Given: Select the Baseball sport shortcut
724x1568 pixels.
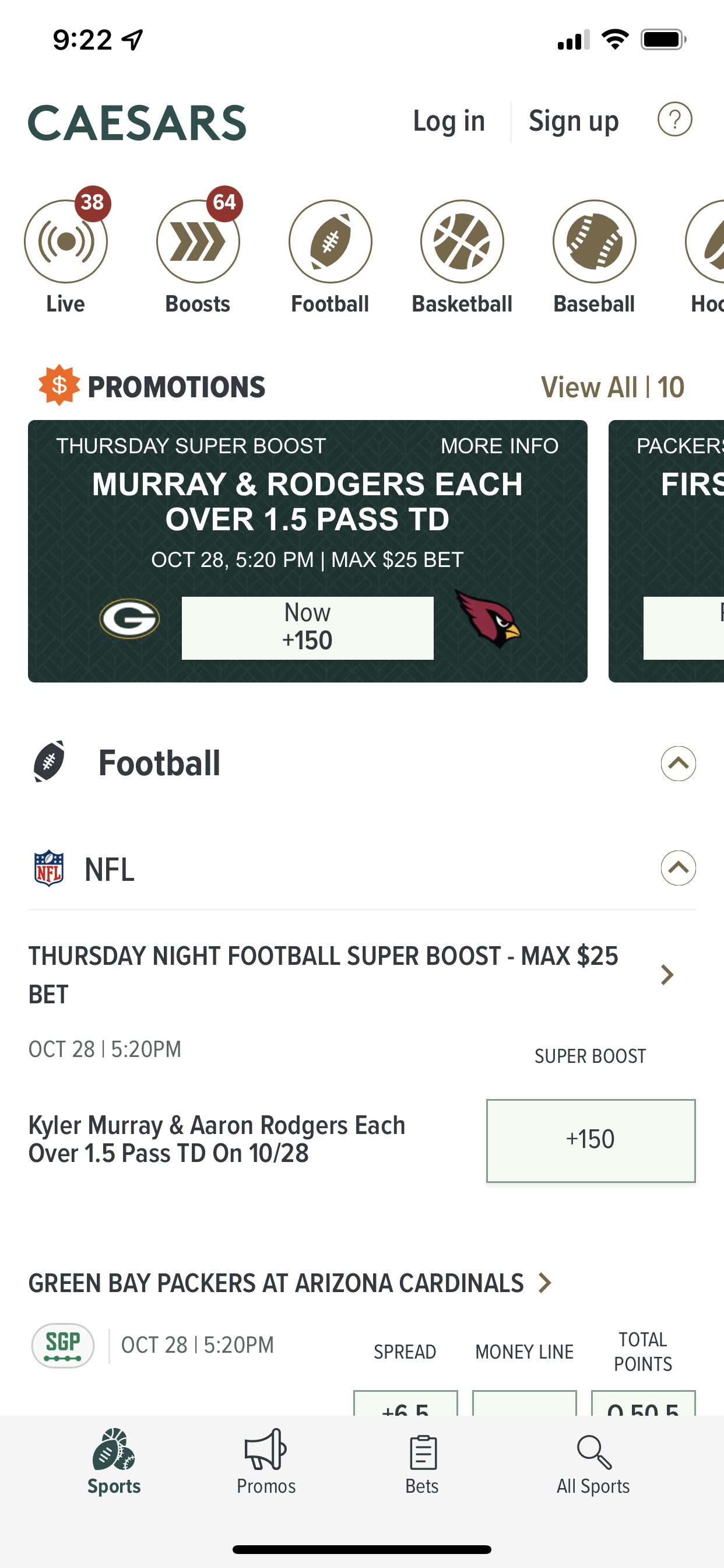Looking at the screenshot, I should [595, 257].
